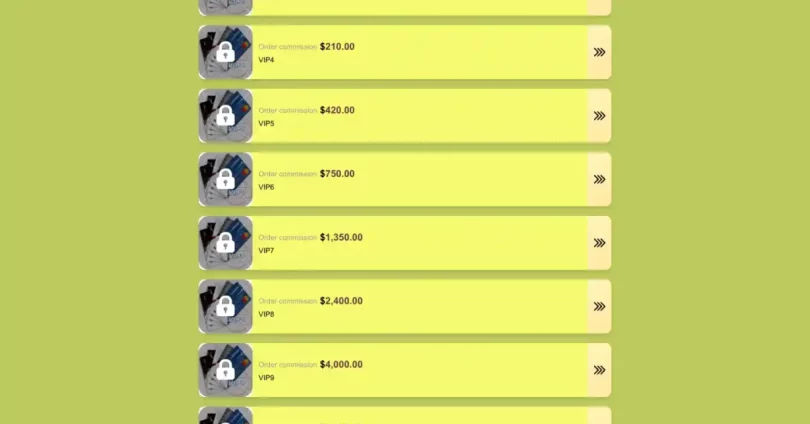Open the VIP4 $210.00 commission row

coord(420,52)
